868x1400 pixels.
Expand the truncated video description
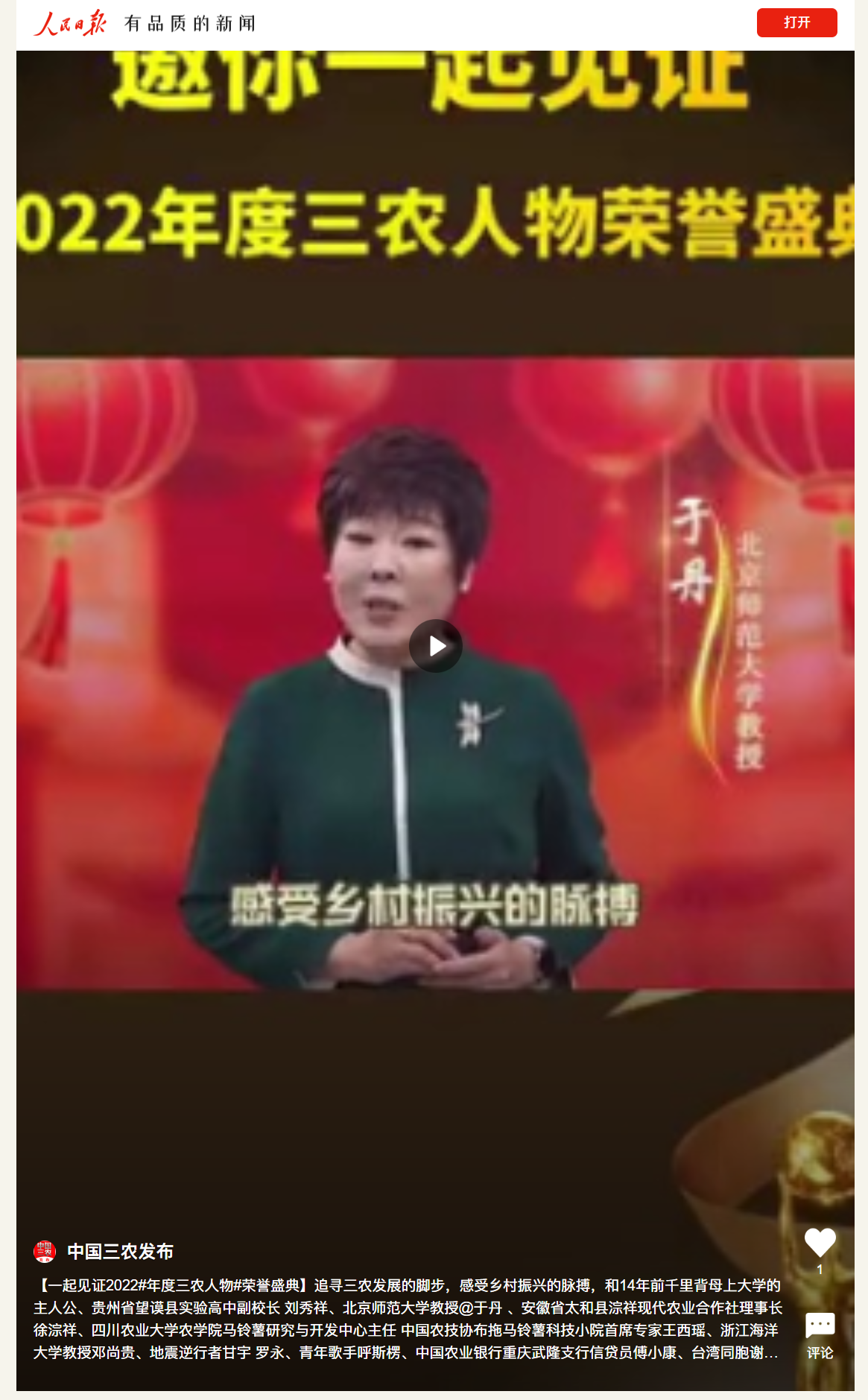(x=770, y=1352)
